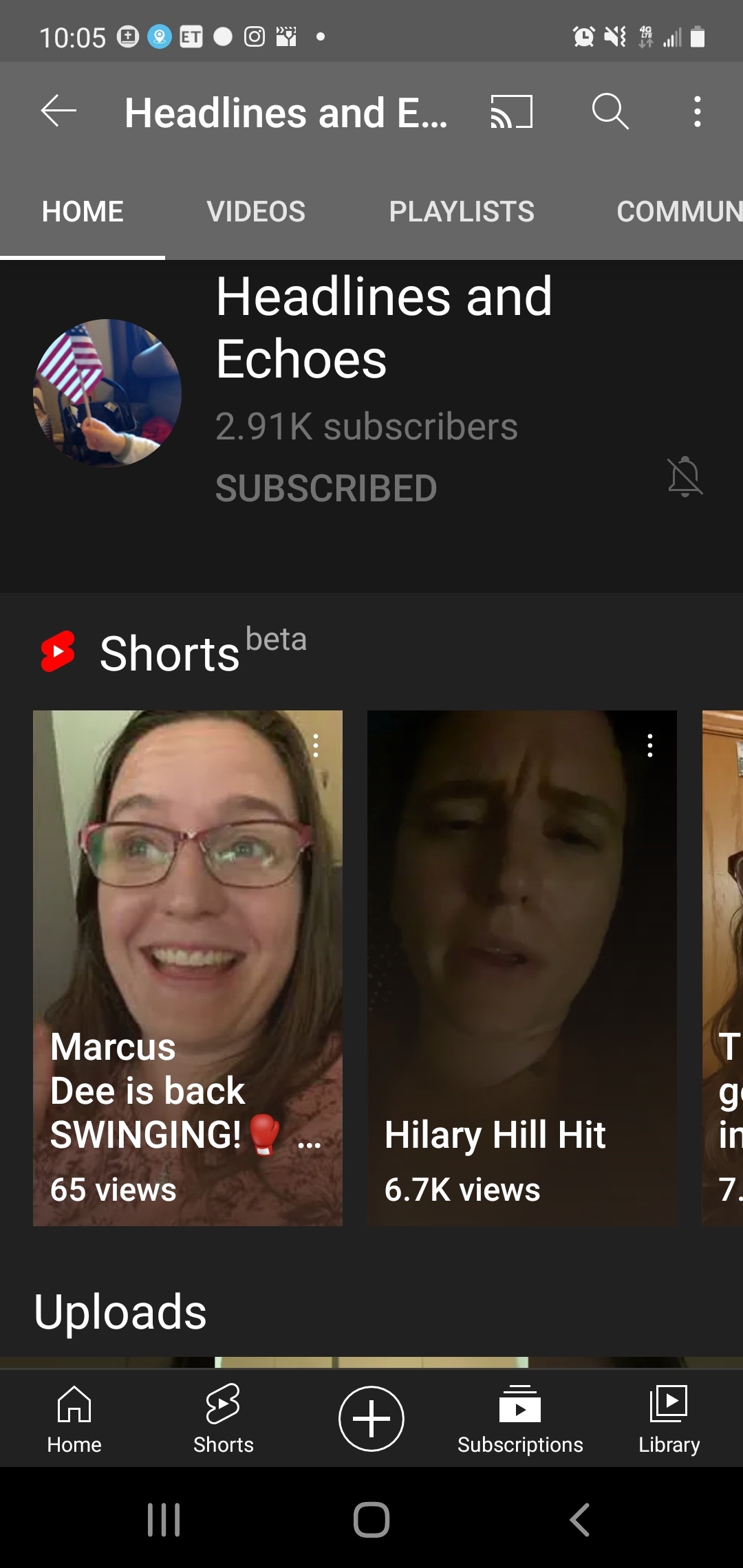
Task: Open channel search
Action: 610,111
